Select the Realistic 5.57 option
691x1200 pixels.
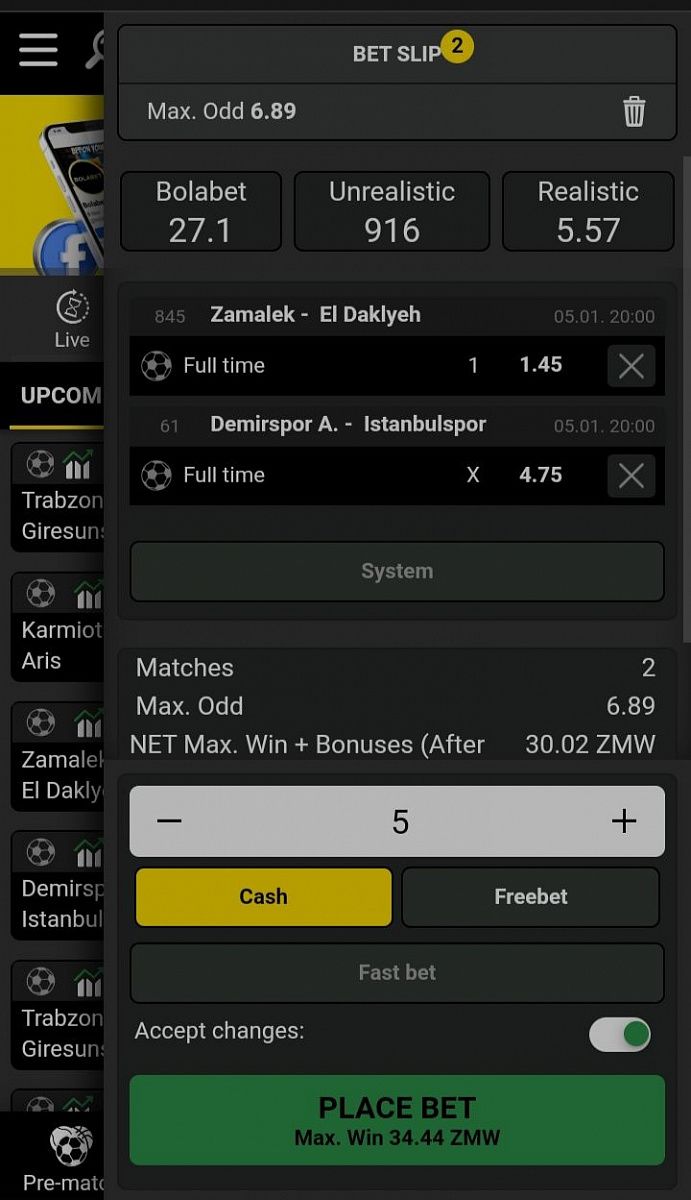(x=588, y=211)
